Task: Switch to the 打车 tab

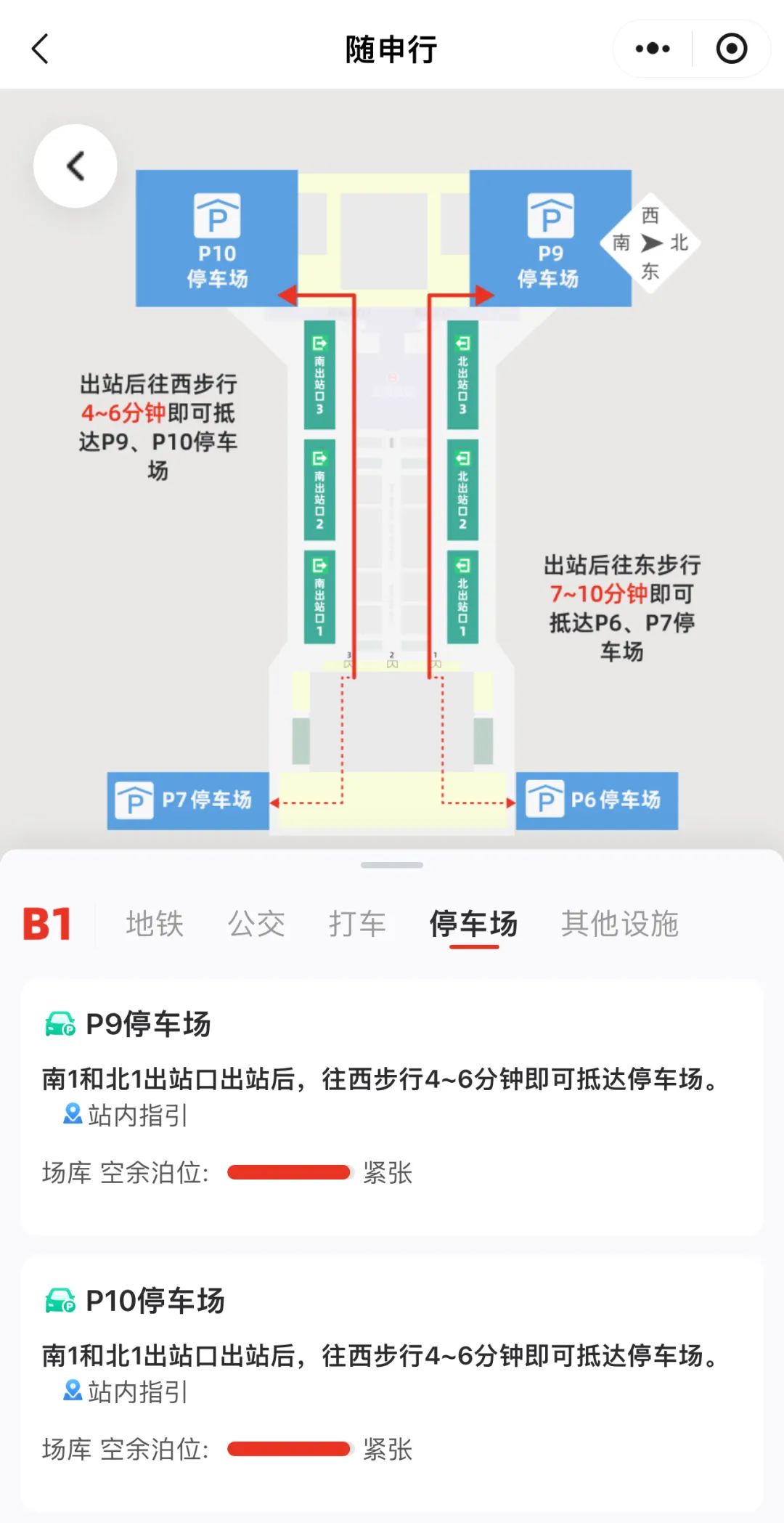Action: pyautogui.click(x=357, y=924)
